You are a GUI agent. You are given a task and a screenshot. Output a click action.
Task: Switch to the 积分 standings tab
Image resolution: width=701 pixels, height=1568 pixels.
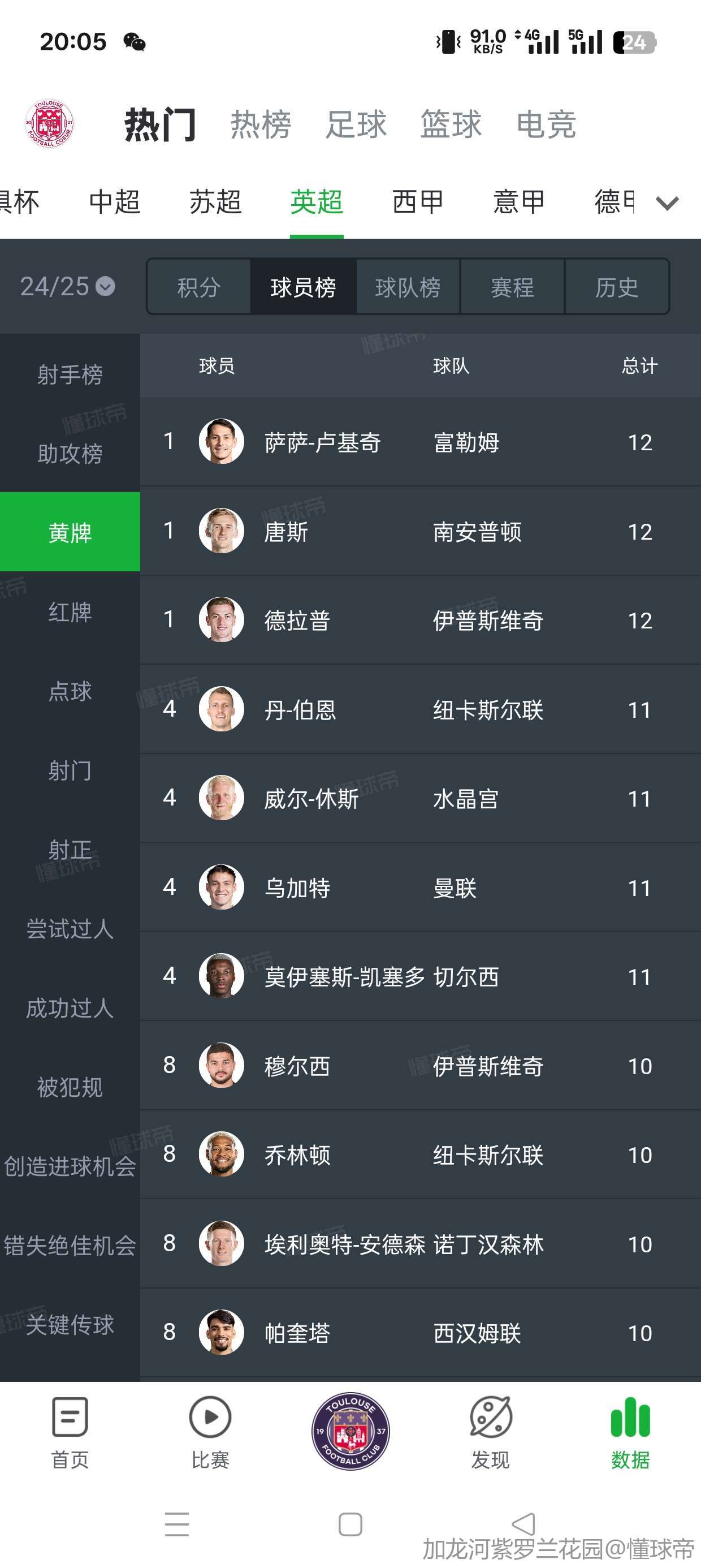[198, 287]
